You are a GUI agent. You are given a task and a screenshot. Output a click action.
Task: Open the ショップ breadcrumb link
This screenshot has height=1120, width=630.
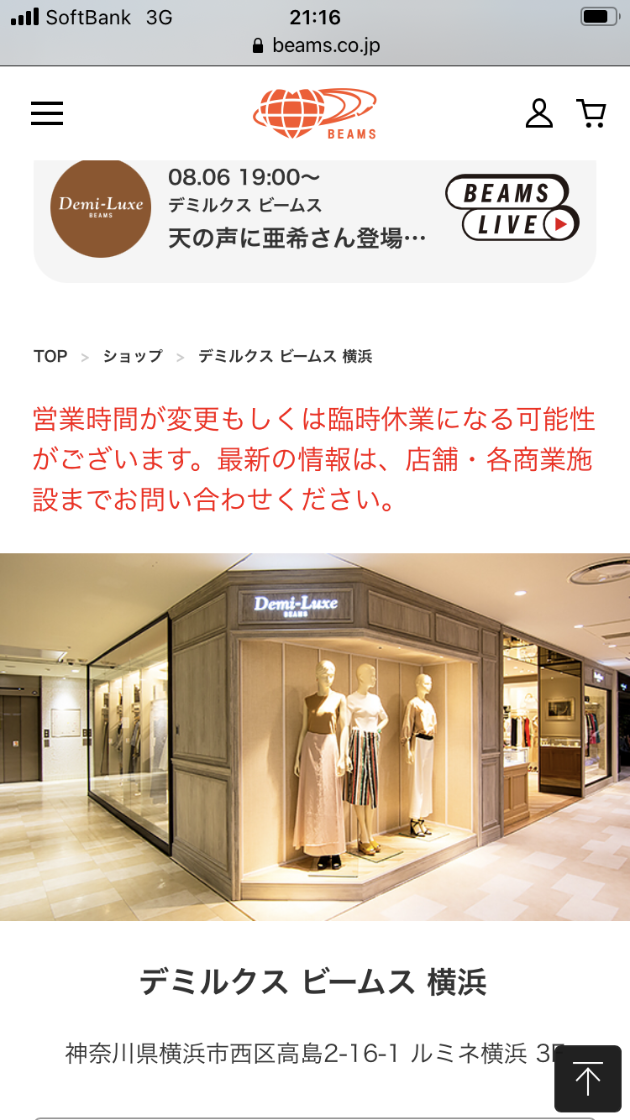[x=132, y=356]
